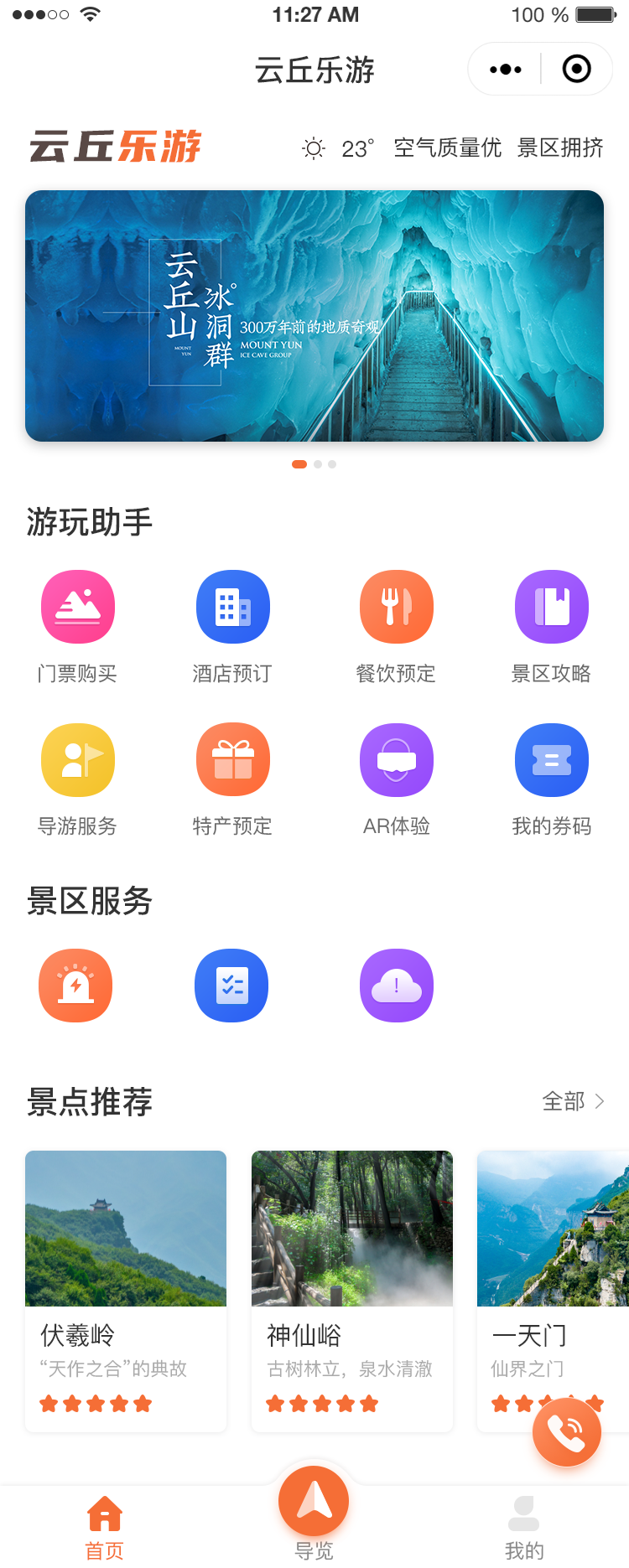
Task: Close the mini program with the circle button
Action: pyautogui.click(x=576, y=70)
